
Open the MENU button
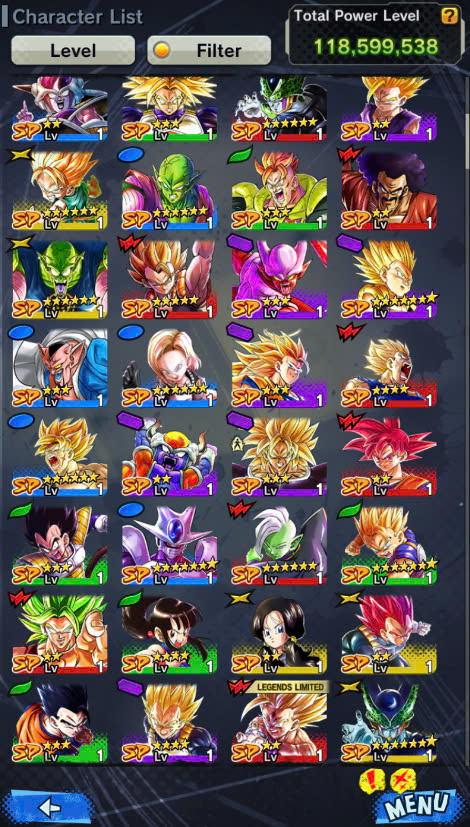(420, 804)
